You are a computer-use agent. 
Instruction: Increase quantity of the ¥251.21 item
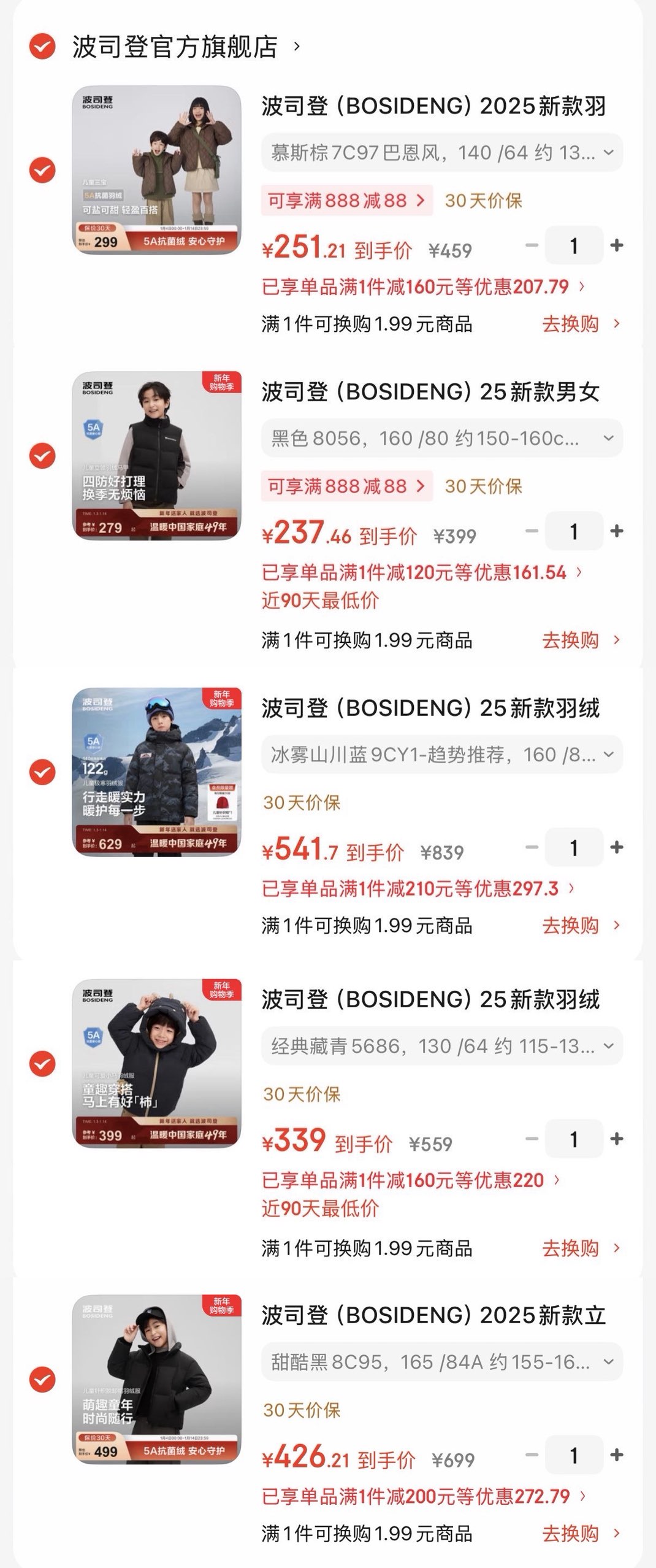point(617,245)
